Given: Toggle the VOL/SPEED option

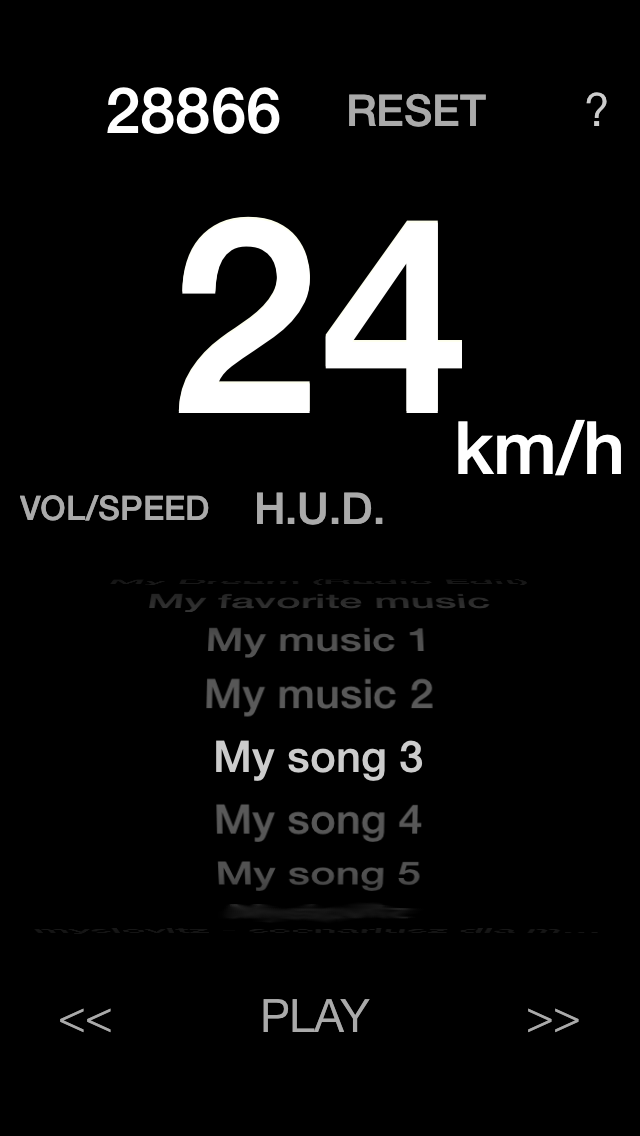Looking at the screenshot, I should click(x=114, y=508).
